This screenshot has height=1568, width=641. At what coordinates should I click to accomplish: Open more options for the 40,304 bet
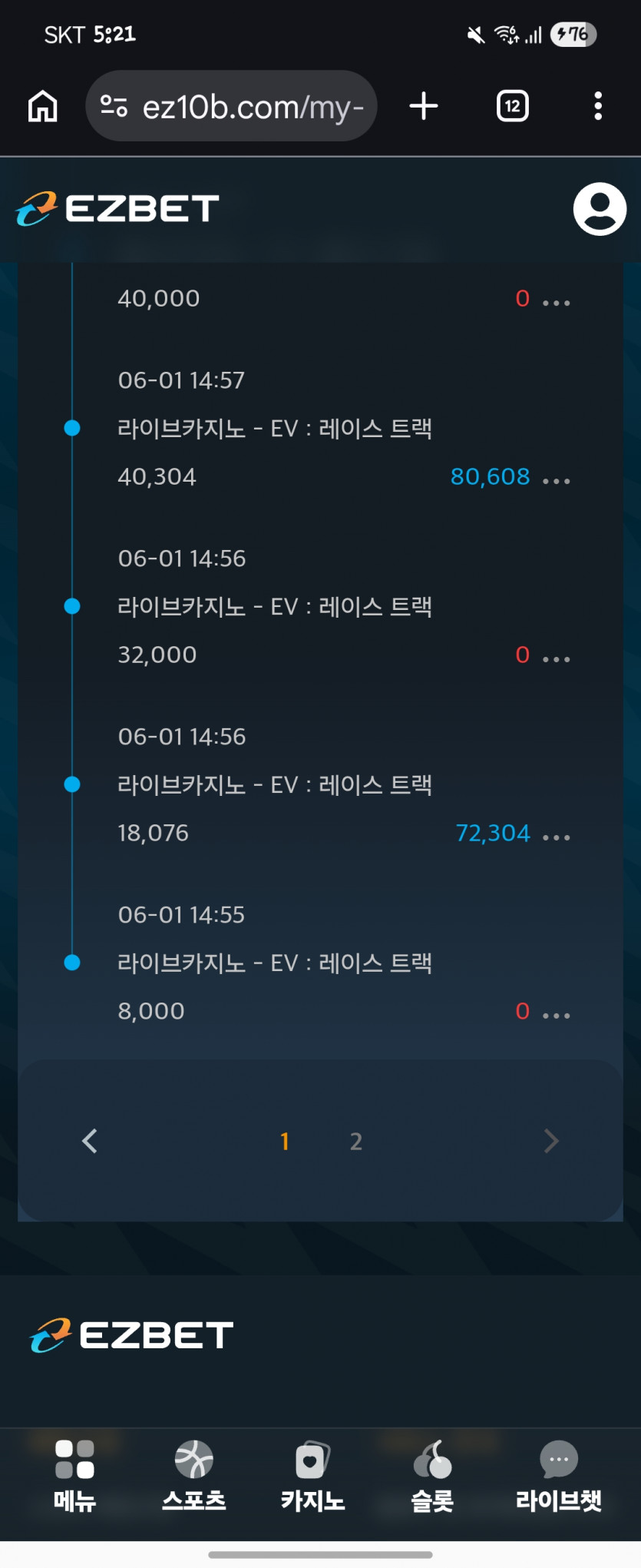coord(557,481)
